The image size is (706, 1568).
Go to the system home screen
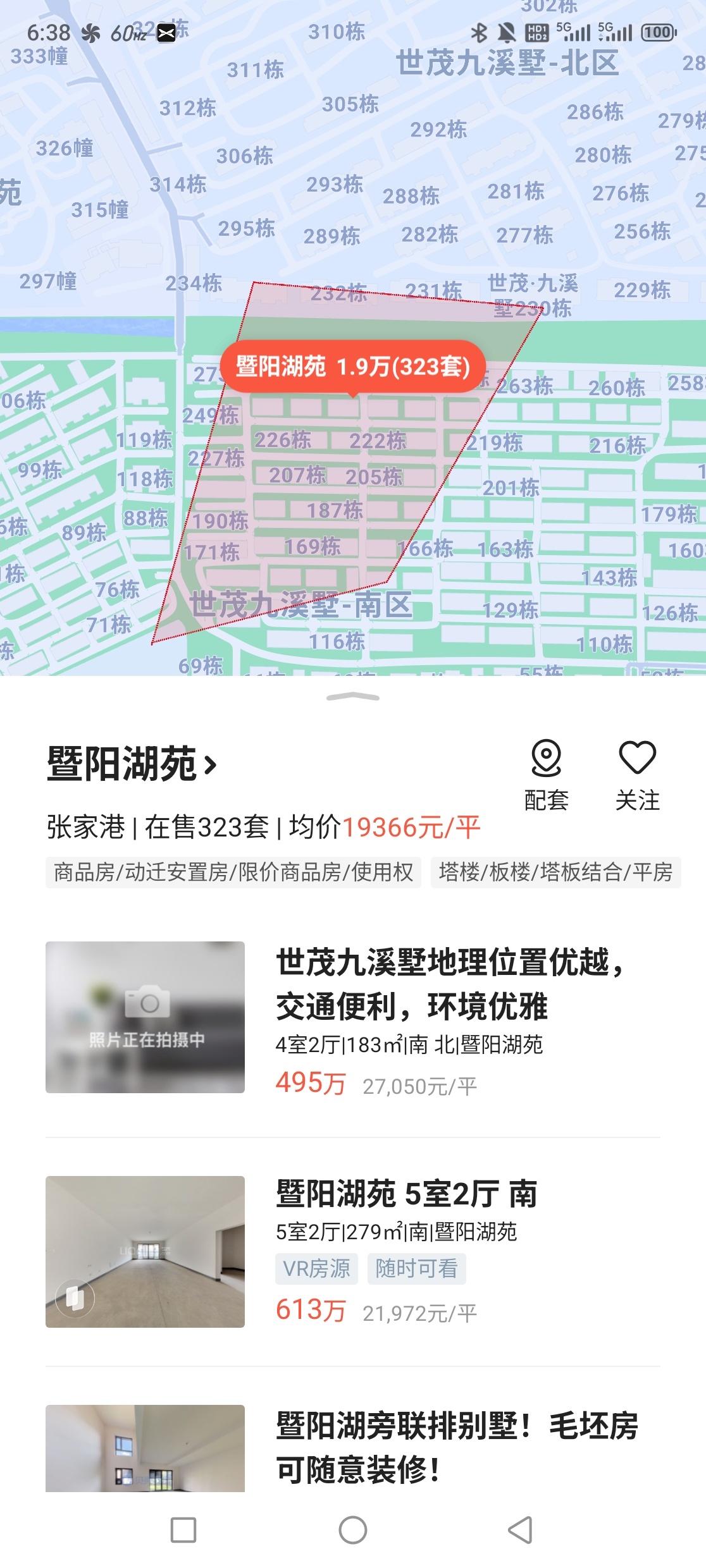coord(353,1530)
